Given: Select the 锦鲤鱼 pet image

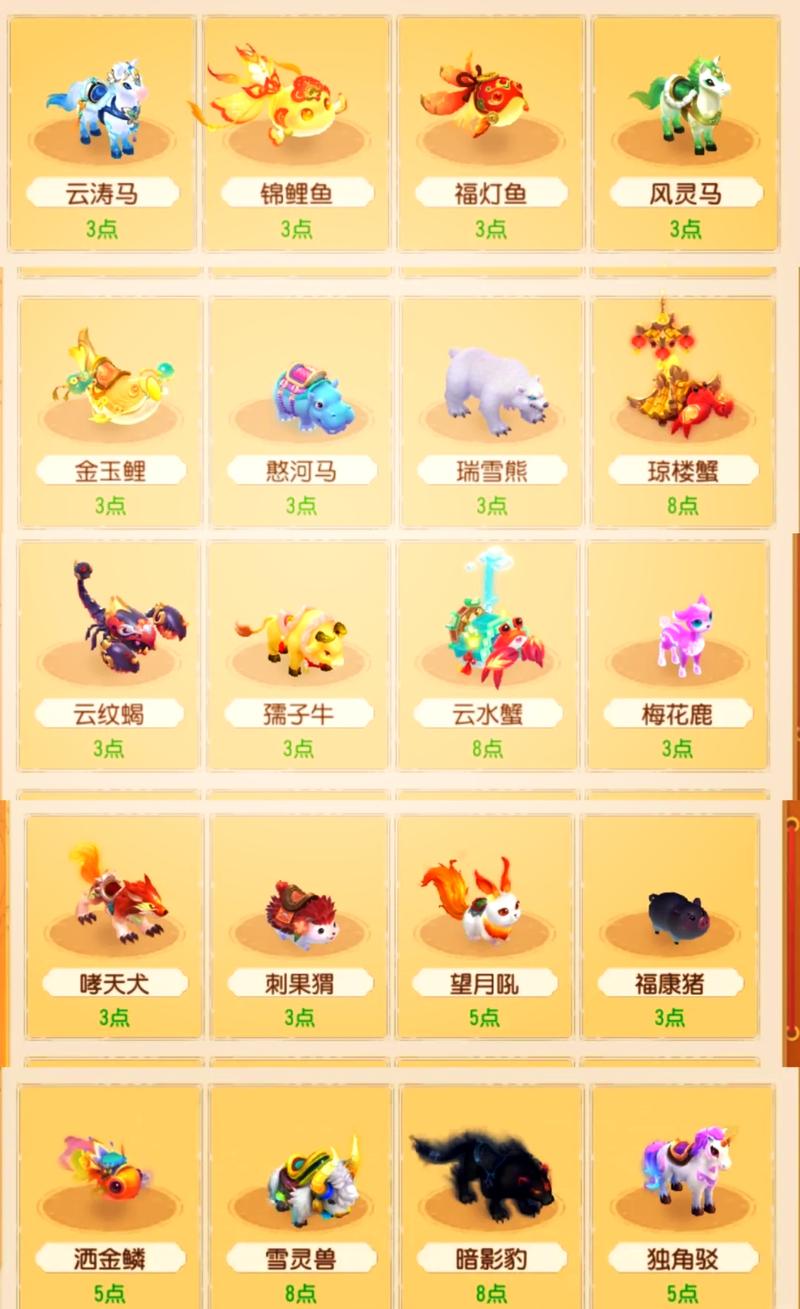Looking at the screenshot, I should [x=295, y=100].
